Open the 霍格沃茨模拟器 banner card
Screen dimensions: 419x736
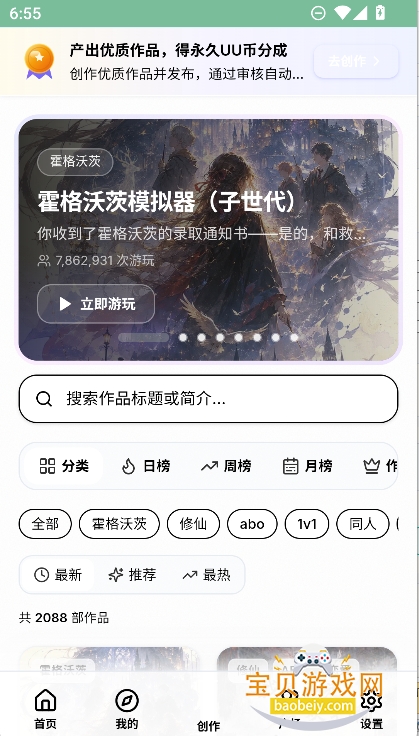coord(208,239)
